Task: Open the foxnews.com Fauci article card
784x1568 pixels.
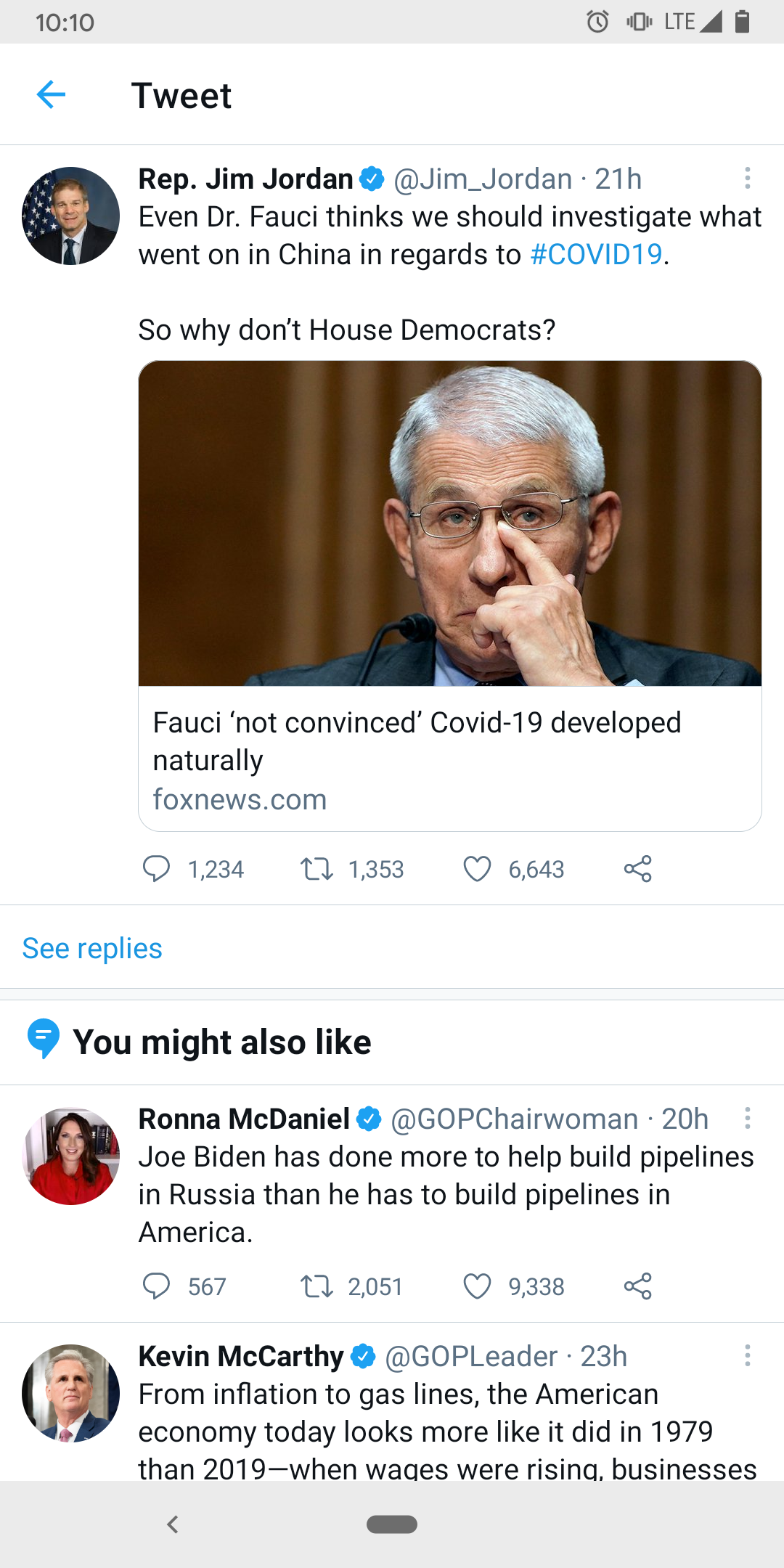Action: pyautogui.click(x=450, y=595)
